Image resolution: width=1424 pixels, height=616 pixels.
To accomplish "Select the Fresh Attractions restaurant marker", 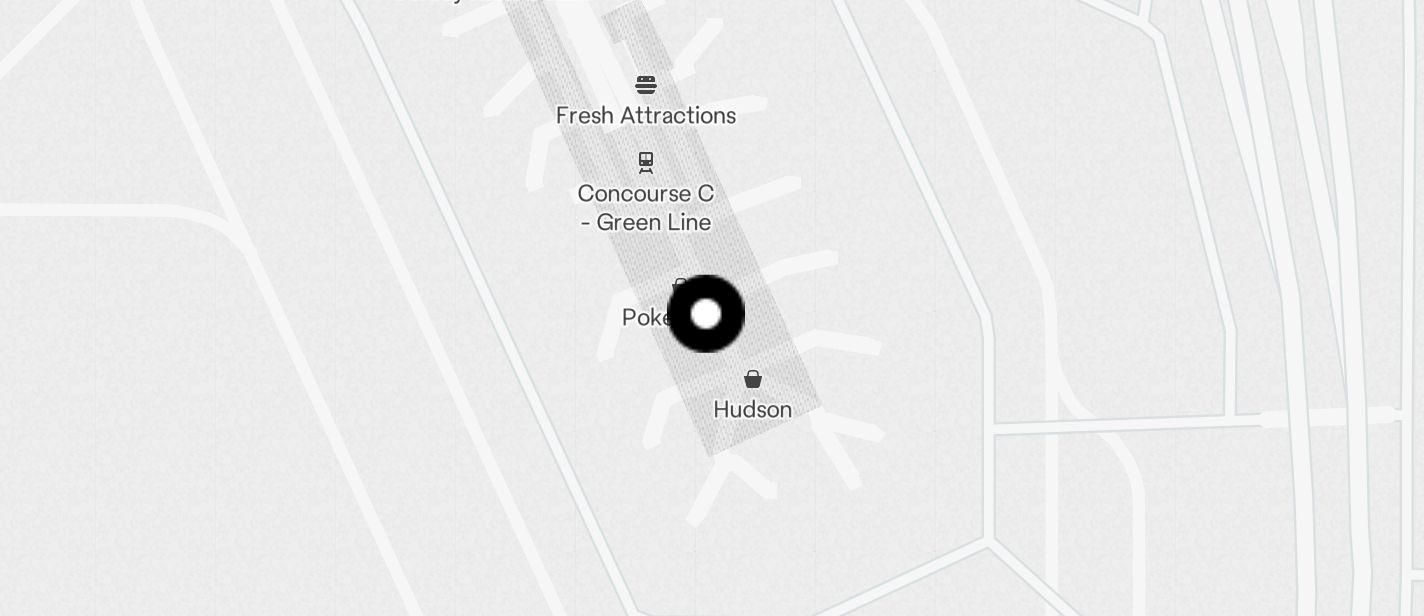I will pyautogui.click(x=646, y=85).
